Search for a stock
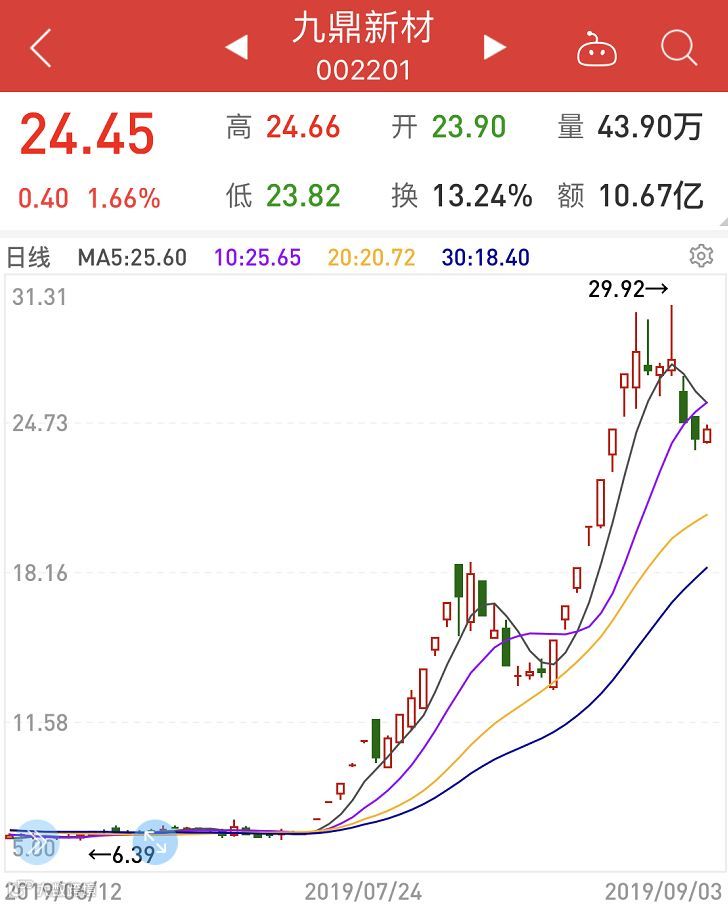The height and width of the screenshot is (904, 728). tap(679, 47)
